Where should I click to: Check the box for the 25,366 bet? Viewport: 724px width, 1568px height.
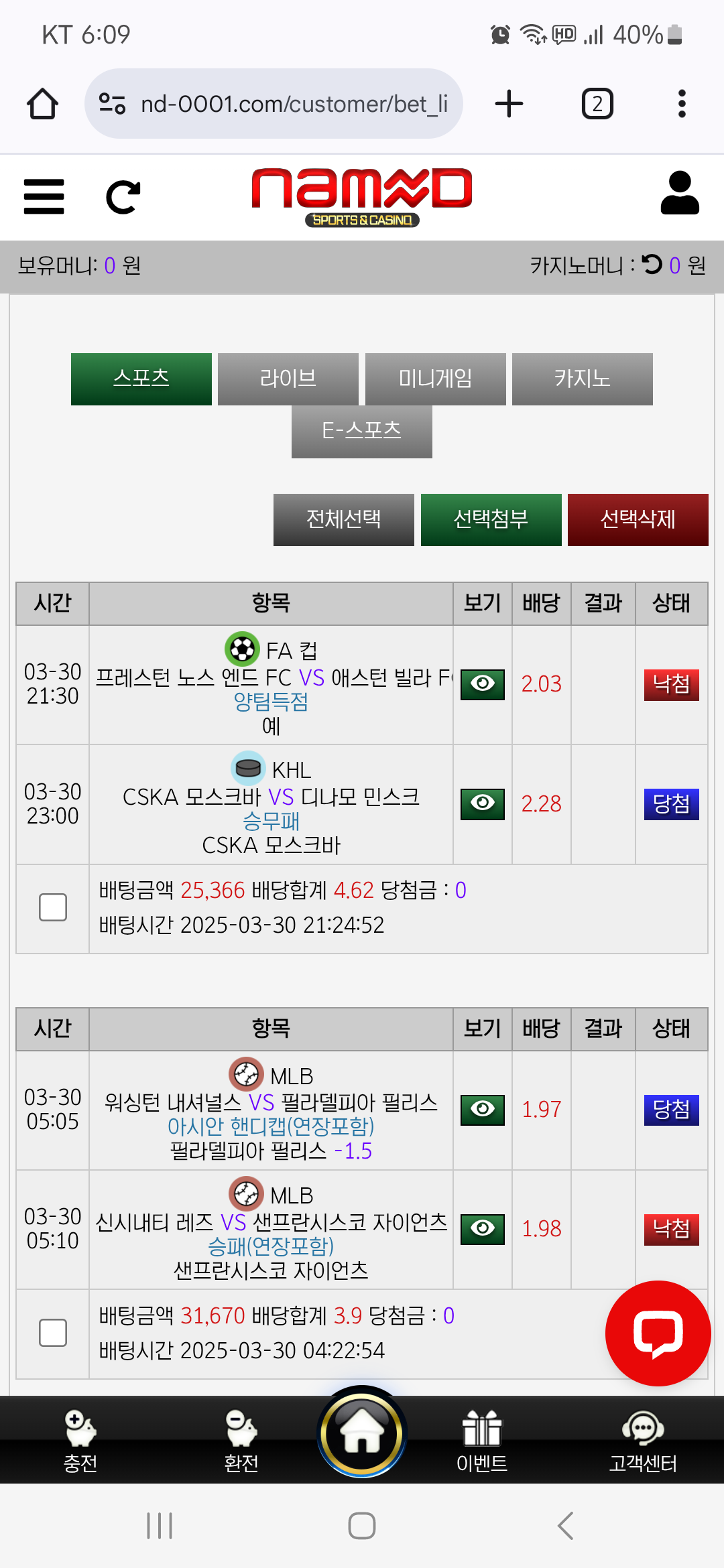(53, 907)
